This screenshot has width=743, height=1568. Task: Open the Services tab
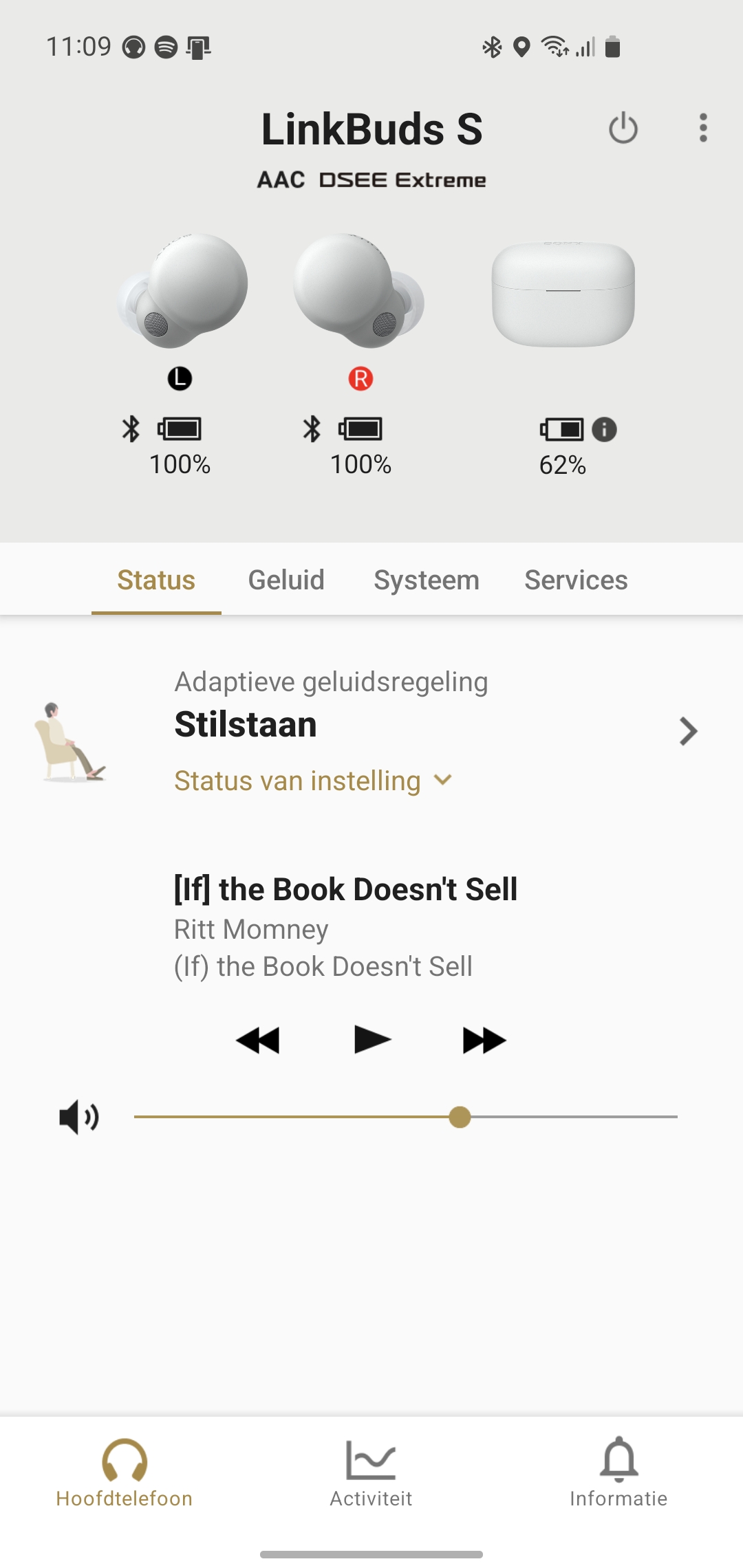tap(576, 580)
